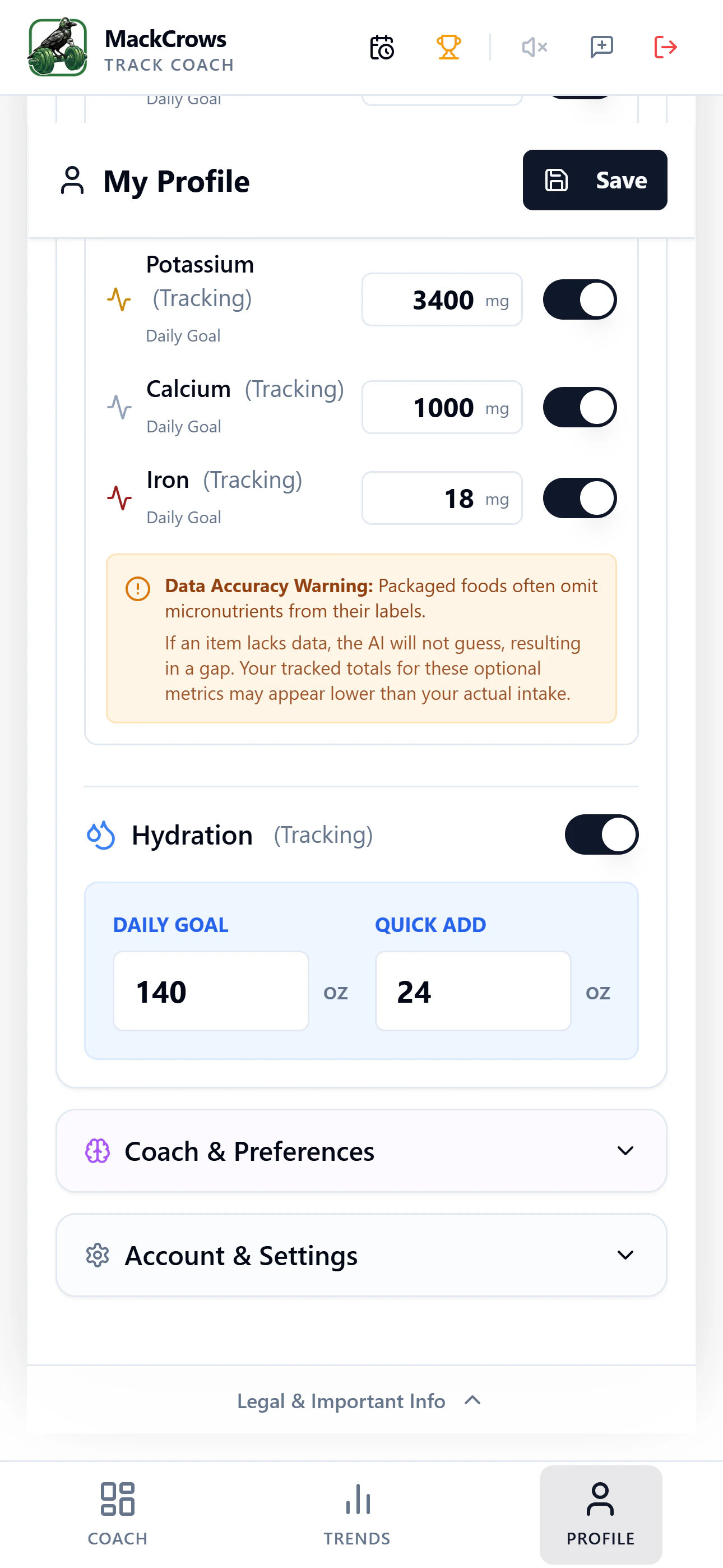Screen dimensions: 723x1568
Task: Expand Coach & Preferences section
Action: (361, 1151)
